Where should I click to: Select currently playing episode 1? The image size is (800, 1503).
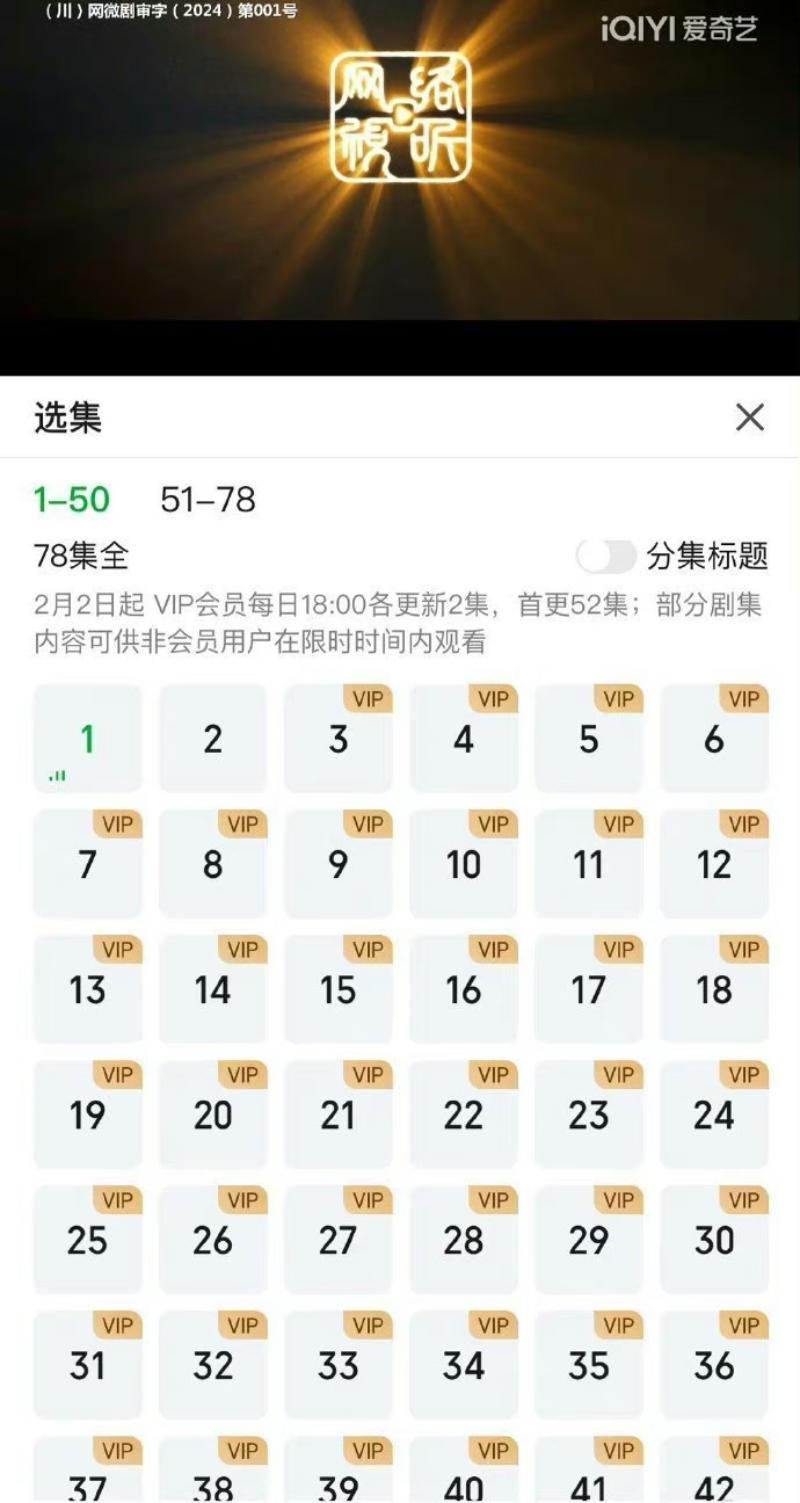(87, 740)
